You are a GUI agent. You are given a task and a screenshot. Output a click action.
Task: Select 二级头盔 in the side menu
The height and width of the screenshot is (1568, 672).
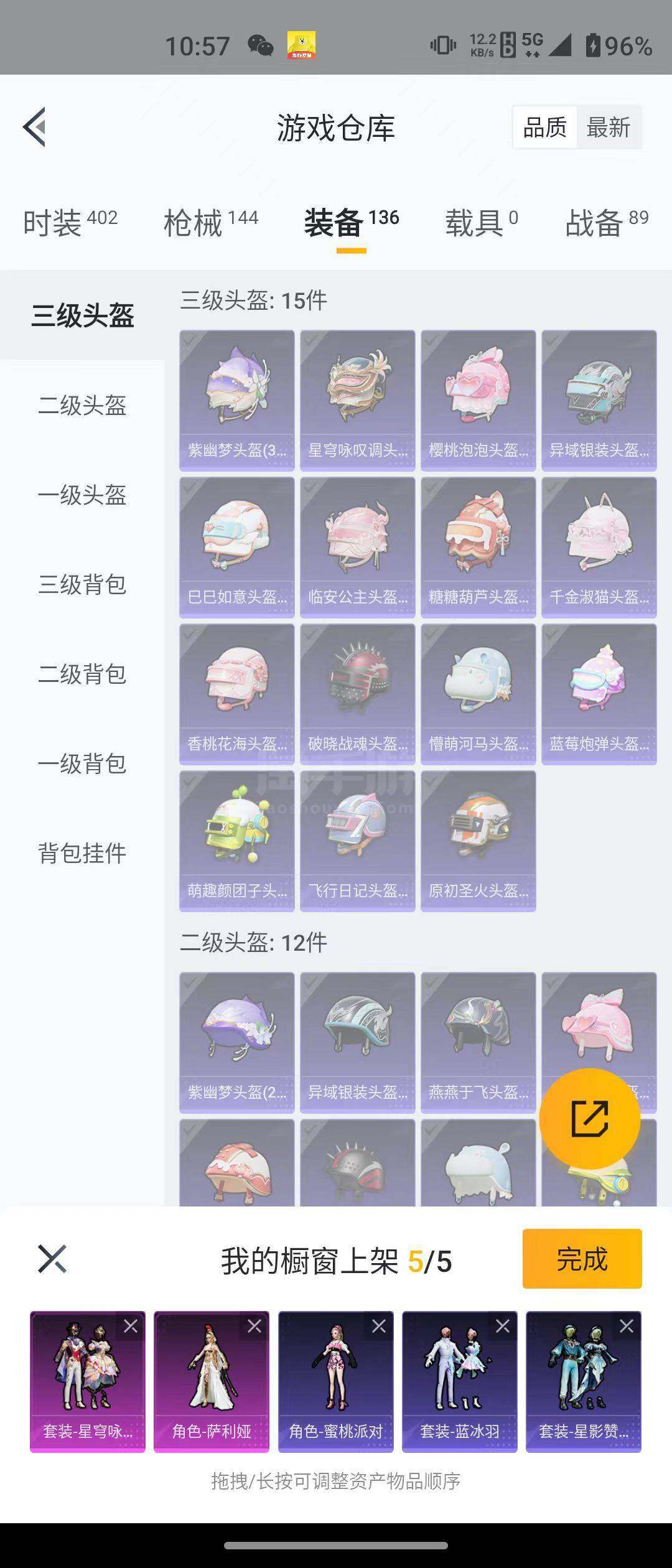(82, 405)
